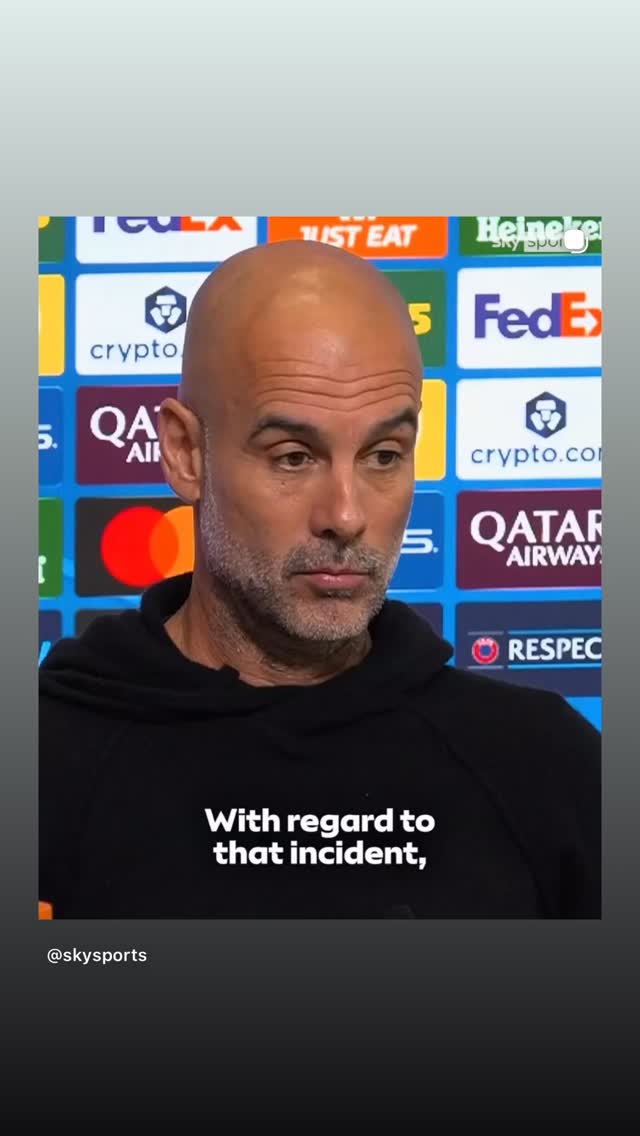This screenshot has height=1136, width=640.
Task: Open the shared Sky Sports video post
Action: (x=320, y=567)
